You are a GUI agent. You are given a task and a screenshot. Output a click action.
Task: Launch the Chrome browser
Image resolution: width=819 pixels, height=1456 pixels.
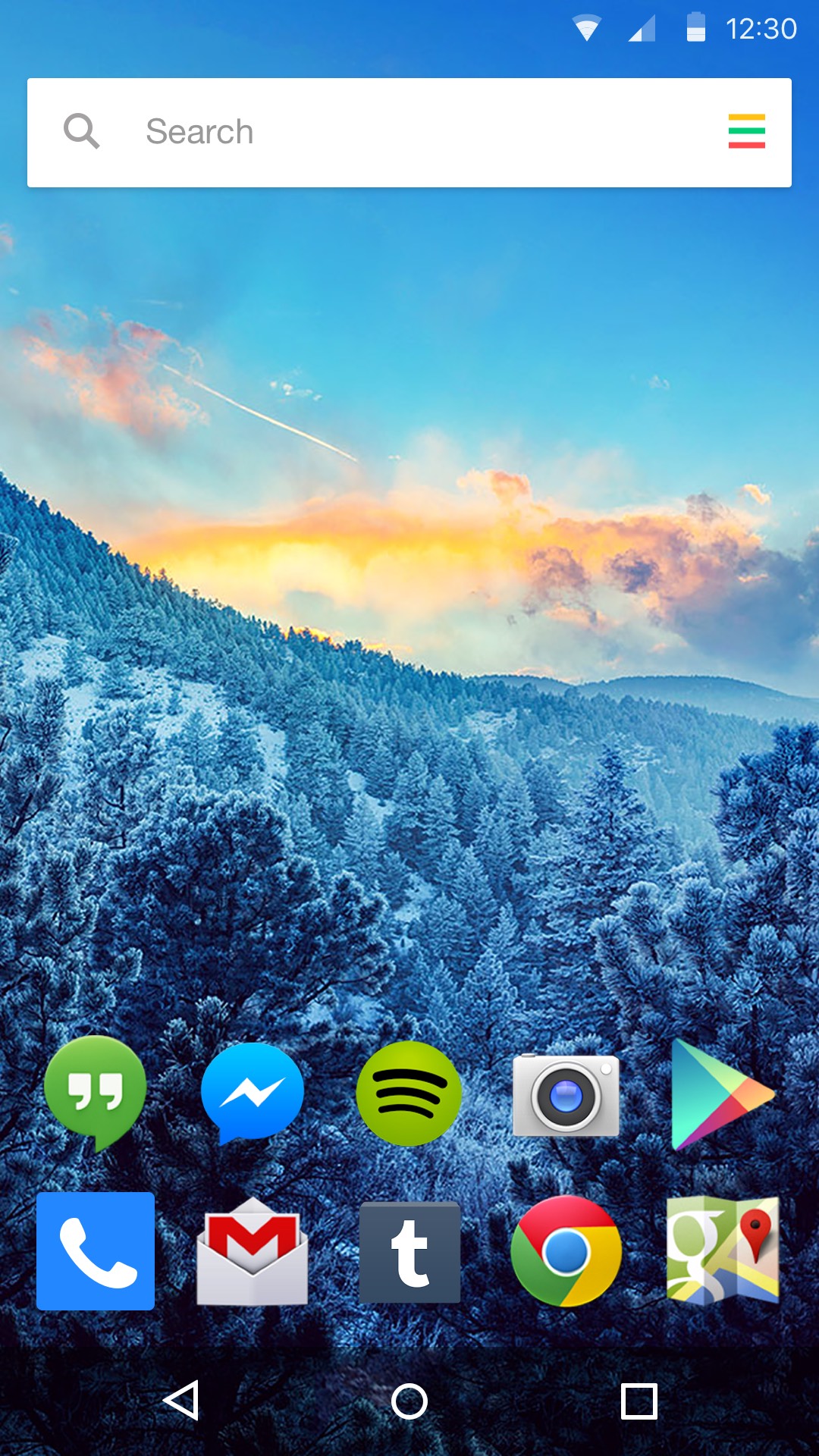pos(566,1252)
